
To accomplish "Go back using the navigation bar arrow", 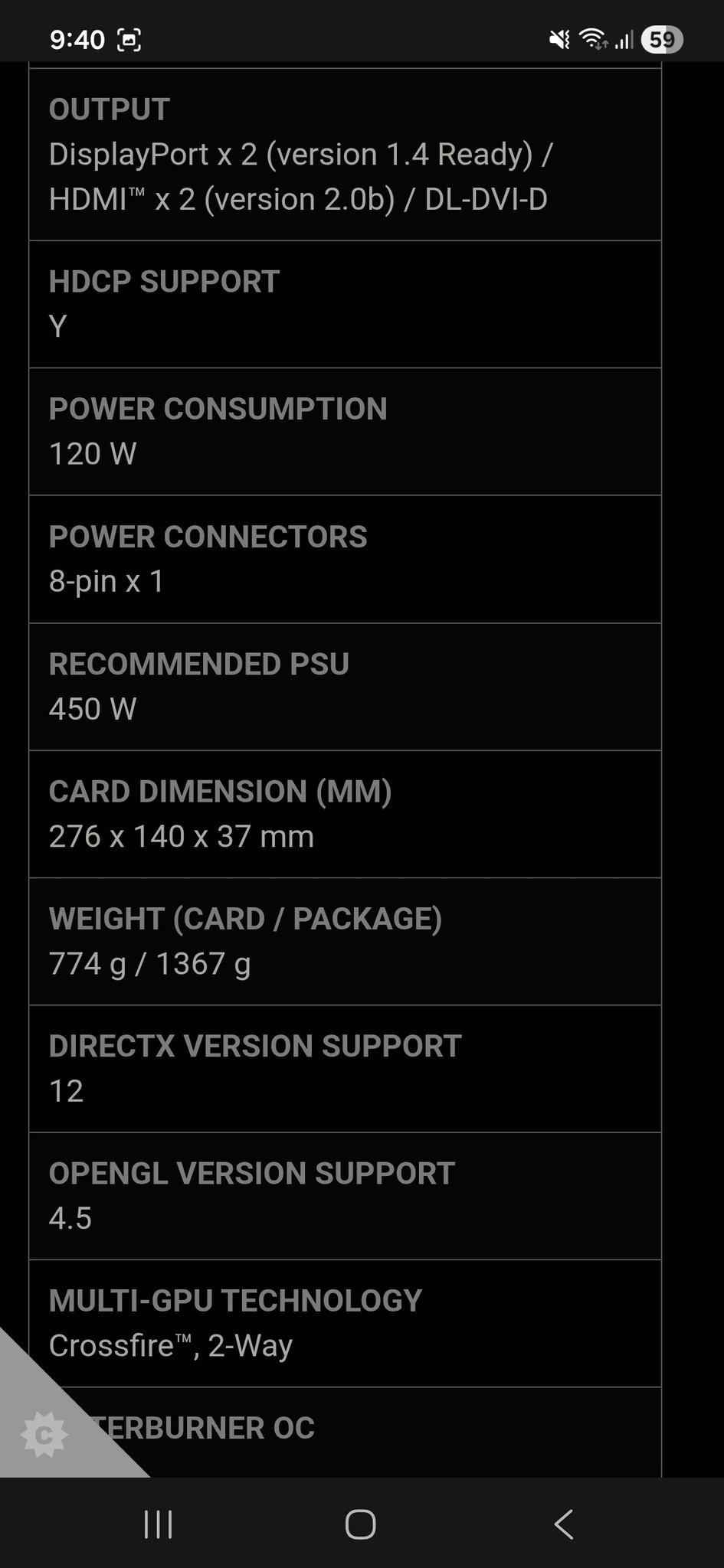I will 564,1524.
